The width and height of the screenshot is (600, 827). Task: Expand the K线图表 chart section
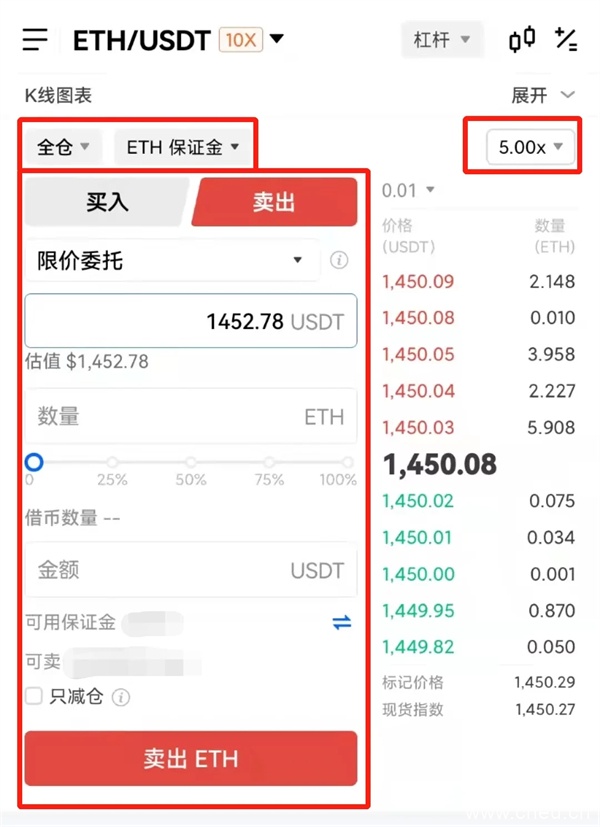point(543,95)
